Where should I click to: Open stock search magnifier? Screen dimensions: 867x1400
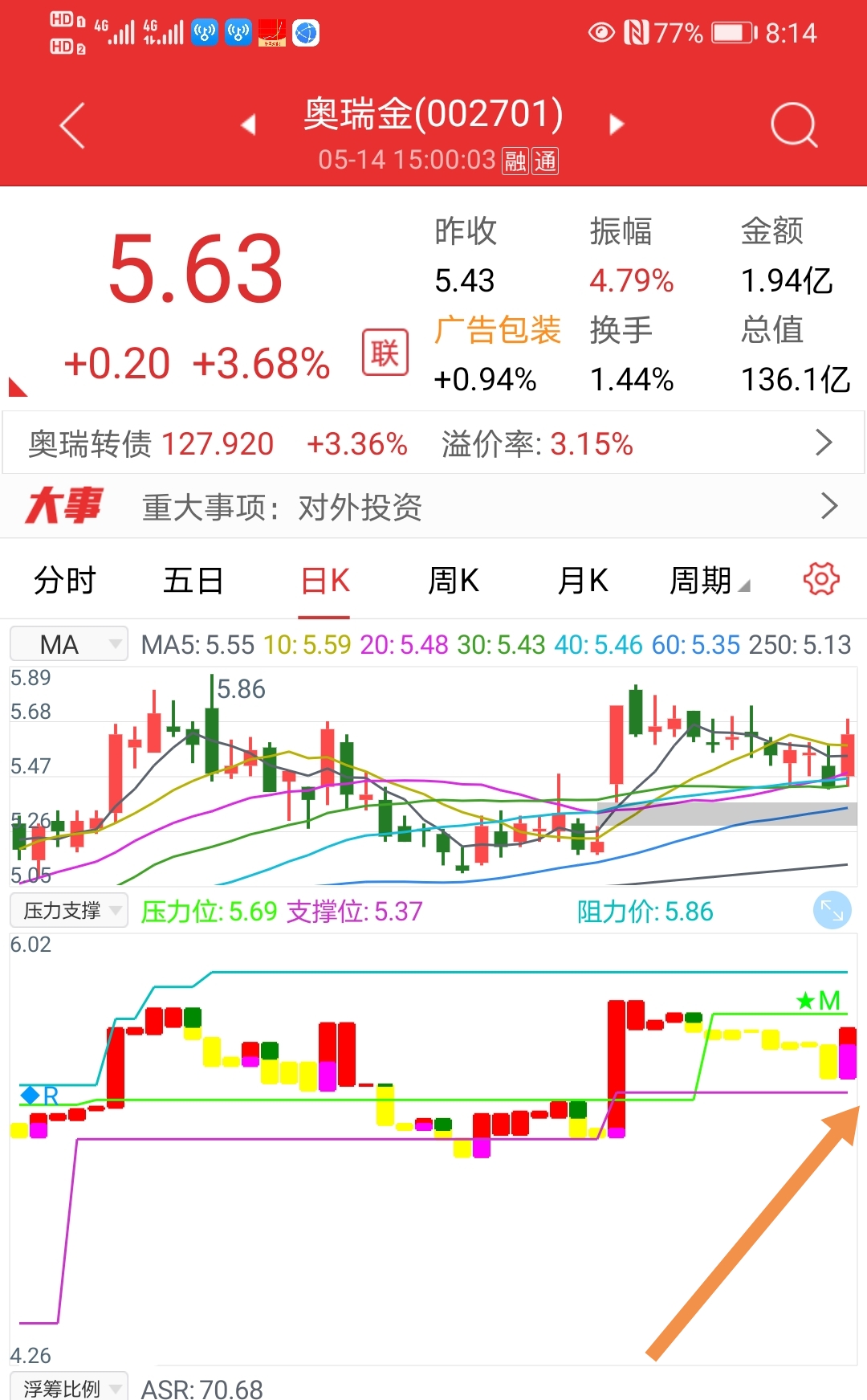point(793,125)
